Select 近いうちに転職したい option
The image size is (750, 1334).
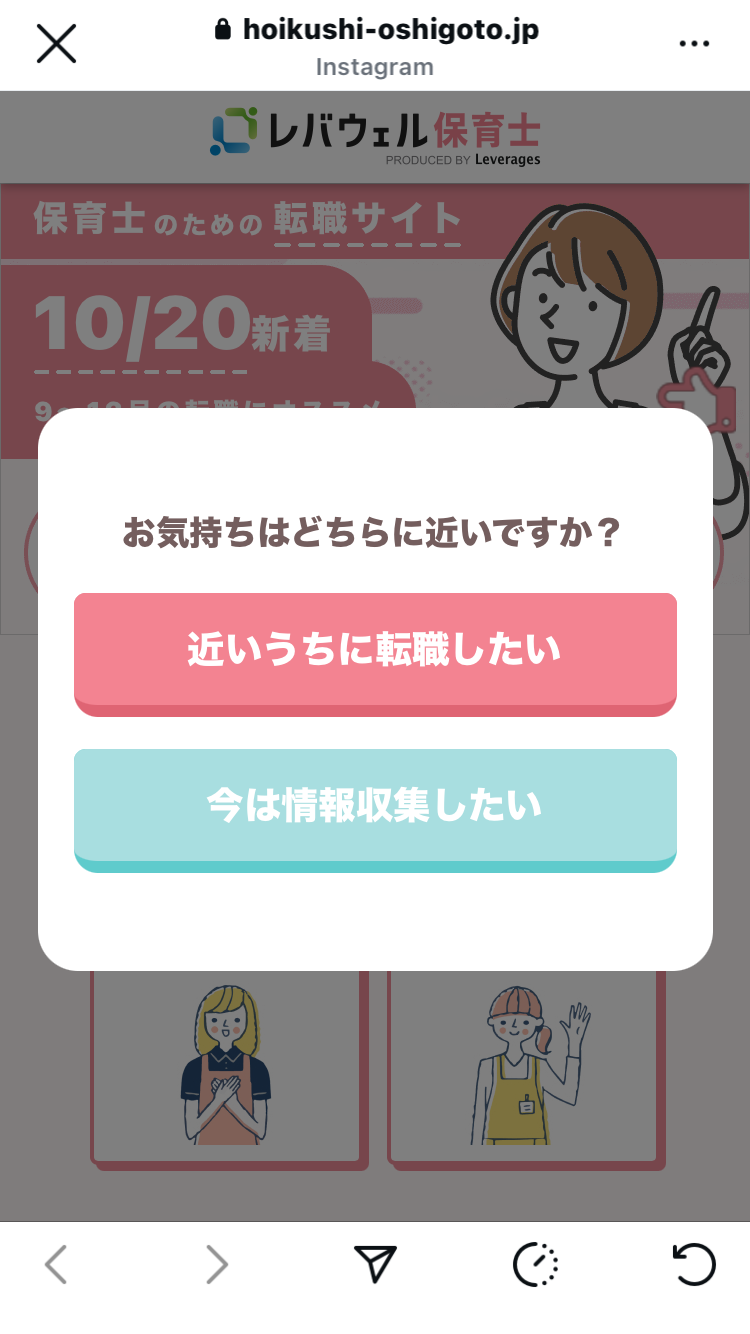tap(375, 652)
